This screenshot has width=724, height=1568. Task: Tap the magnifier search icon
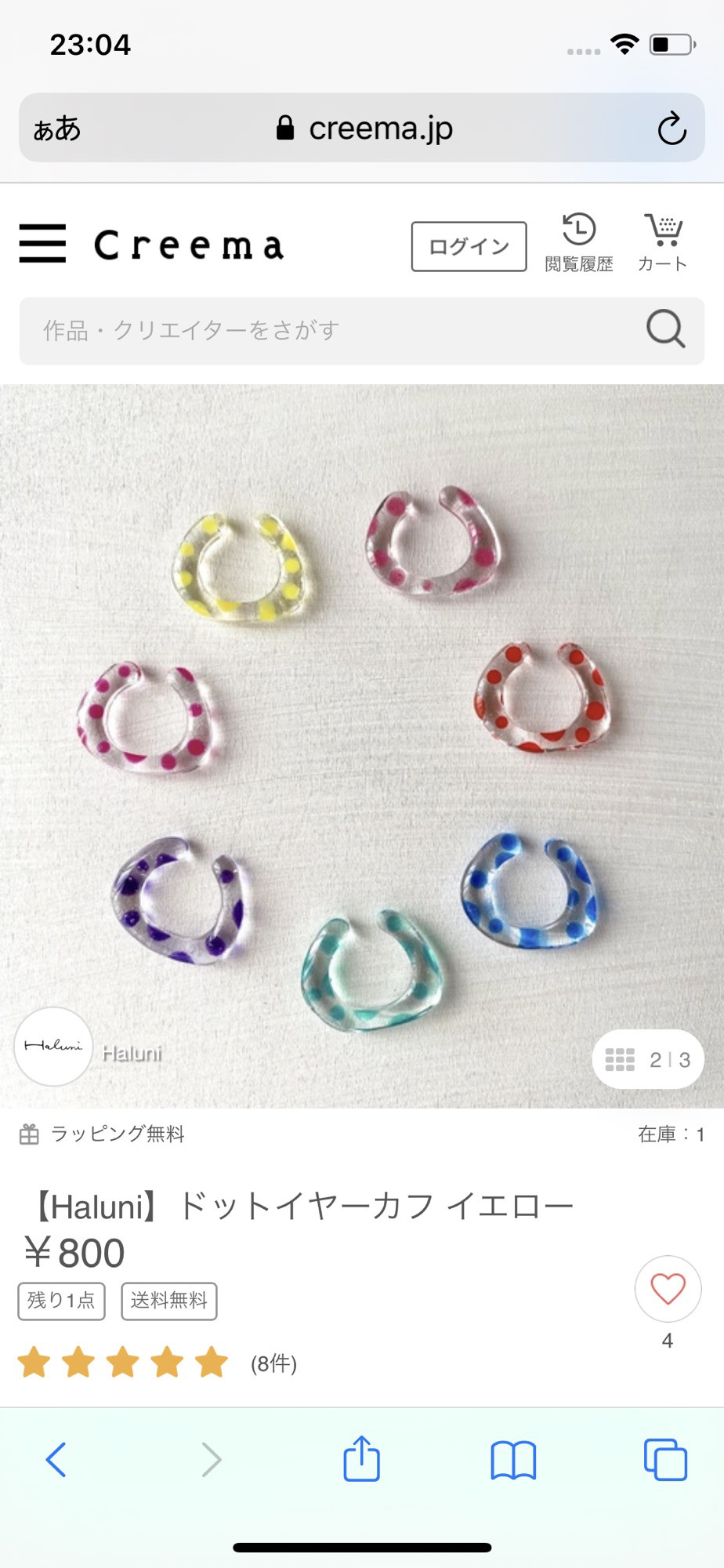pyautogui.click(x=665, y=328)
